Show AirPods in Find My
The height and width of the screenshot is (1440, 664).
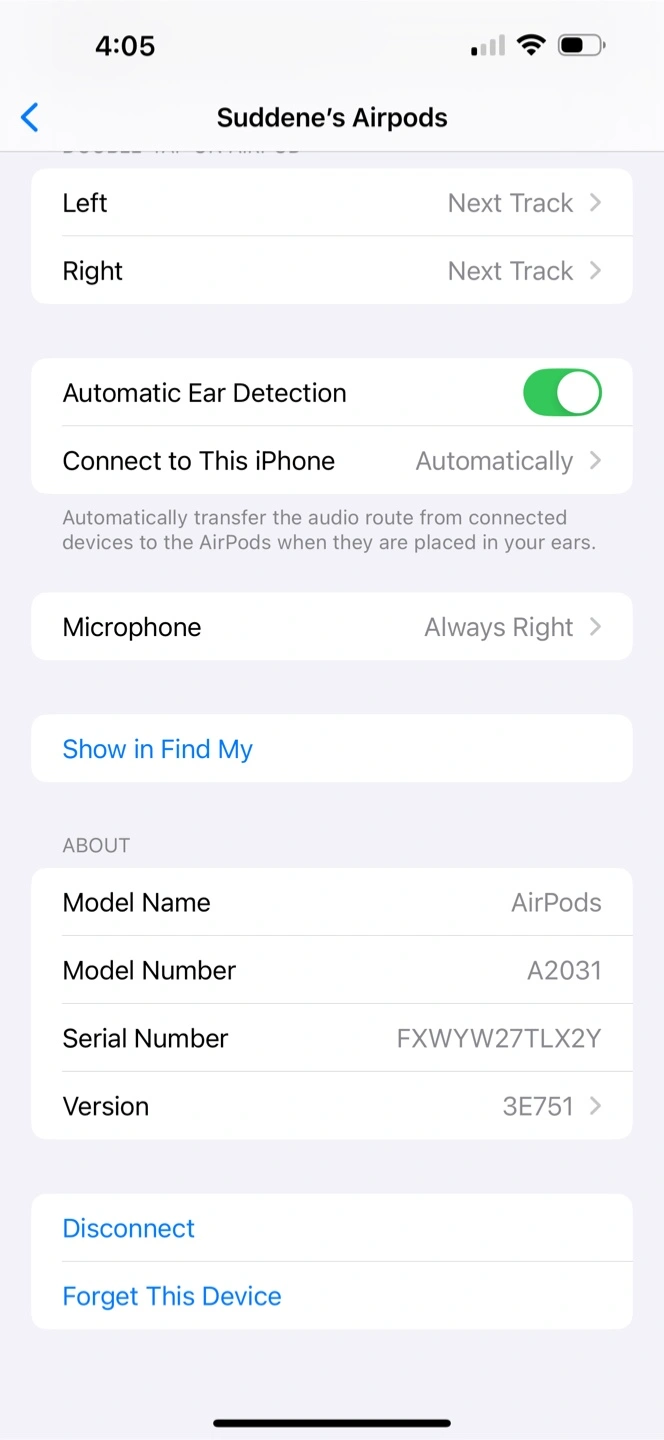click(x=332, y=749)
